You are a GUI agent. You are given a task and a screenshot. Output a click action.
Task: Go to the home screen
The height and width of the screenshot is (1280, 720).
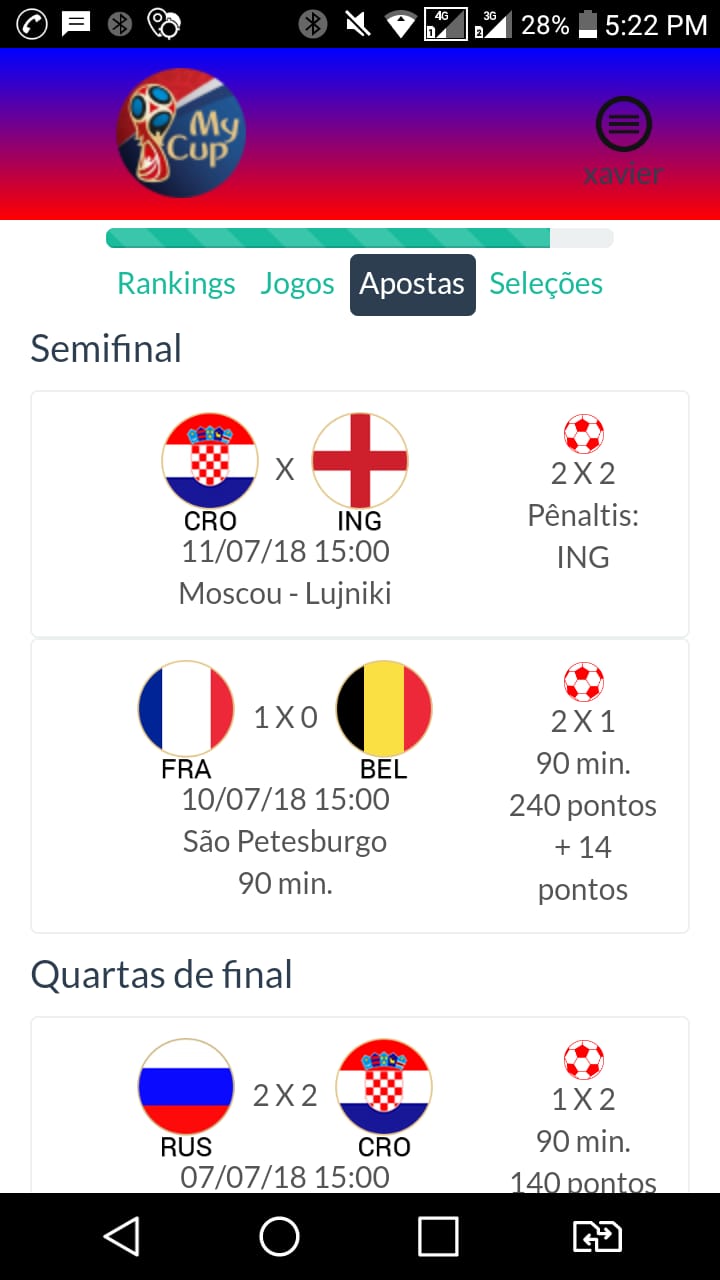[x=279, y=1236]
